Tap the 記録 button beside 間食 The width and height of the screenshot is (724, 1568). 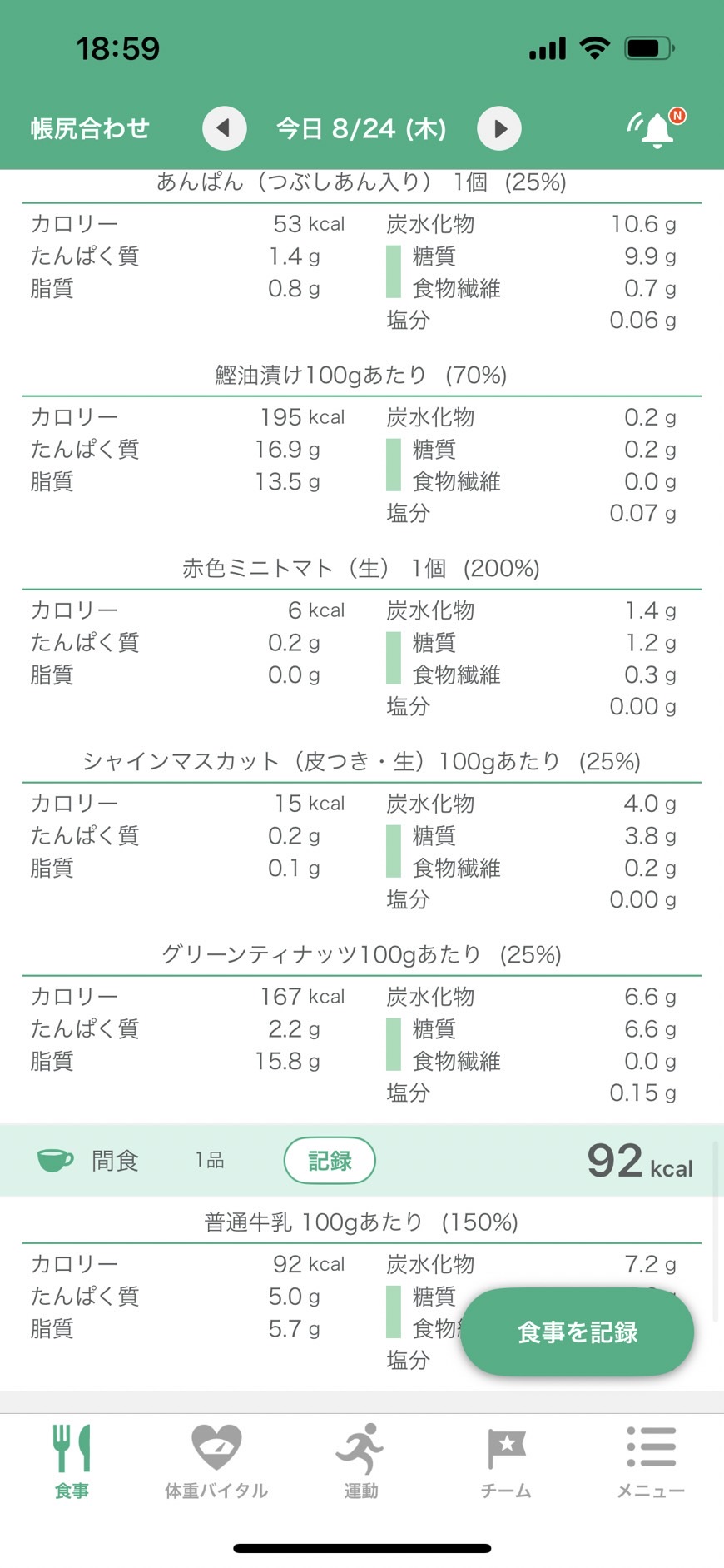pos(330,1160)
